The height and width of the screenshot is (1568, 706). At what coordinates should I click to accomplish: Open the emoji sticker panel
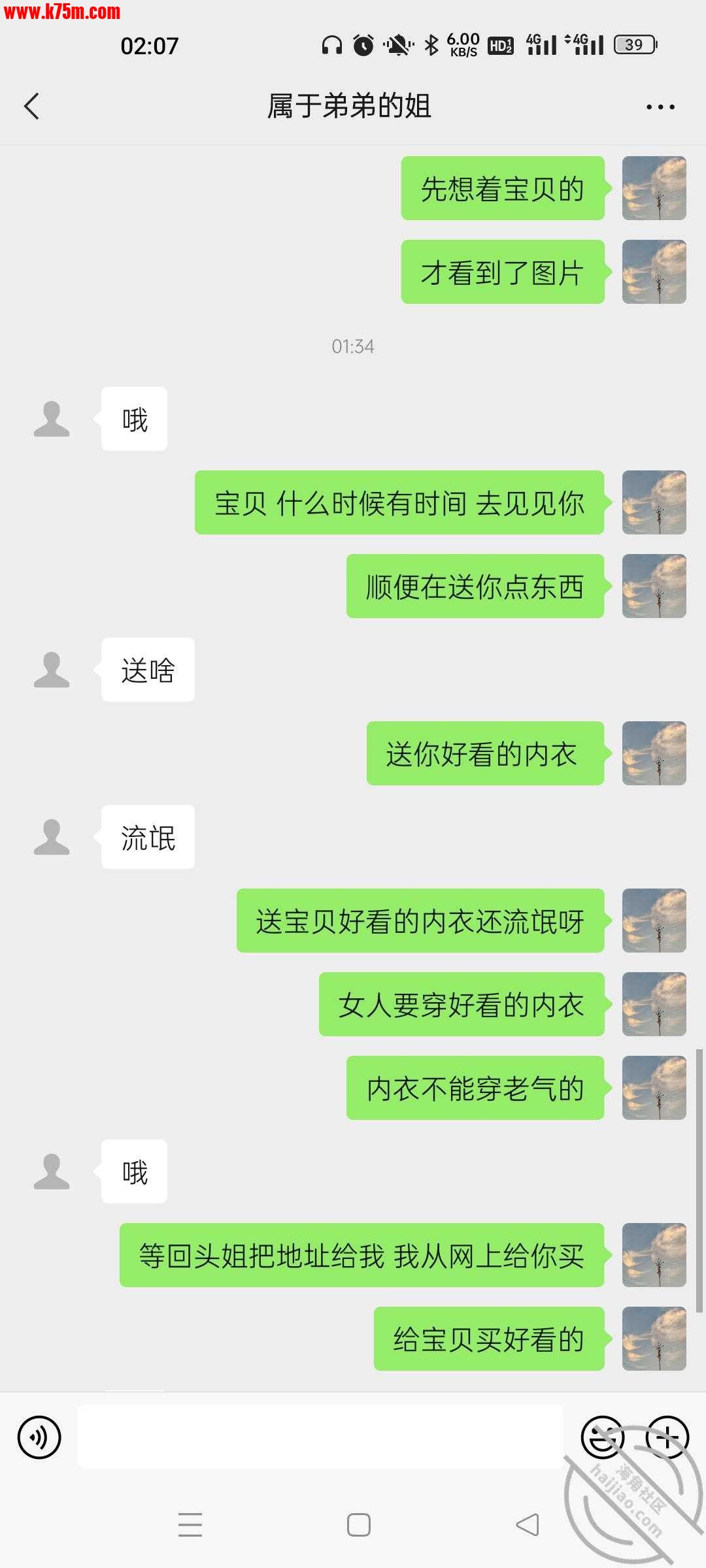pos(602,1437)
